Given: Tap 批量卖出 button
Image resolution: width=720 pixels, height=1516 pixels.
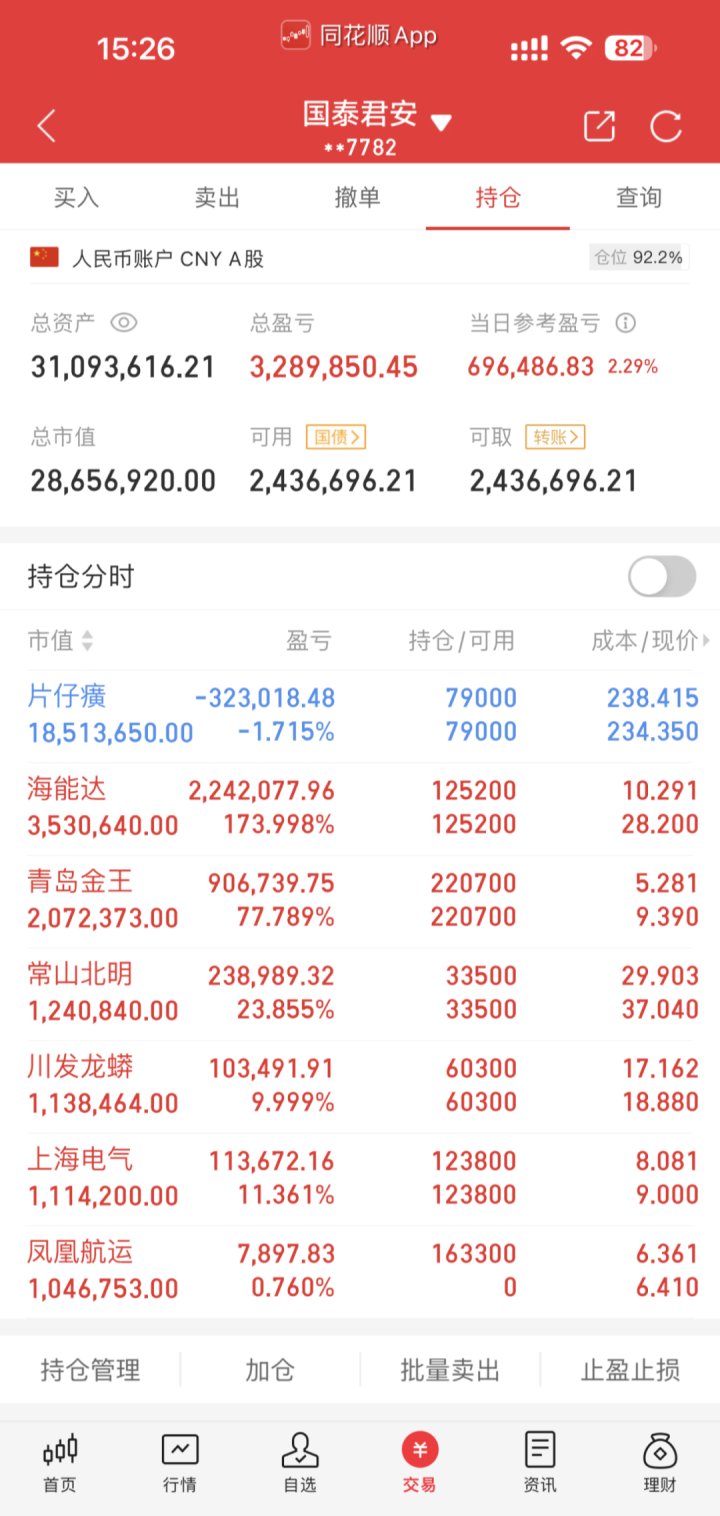Looking at the screenshot, I should 450,1370.
